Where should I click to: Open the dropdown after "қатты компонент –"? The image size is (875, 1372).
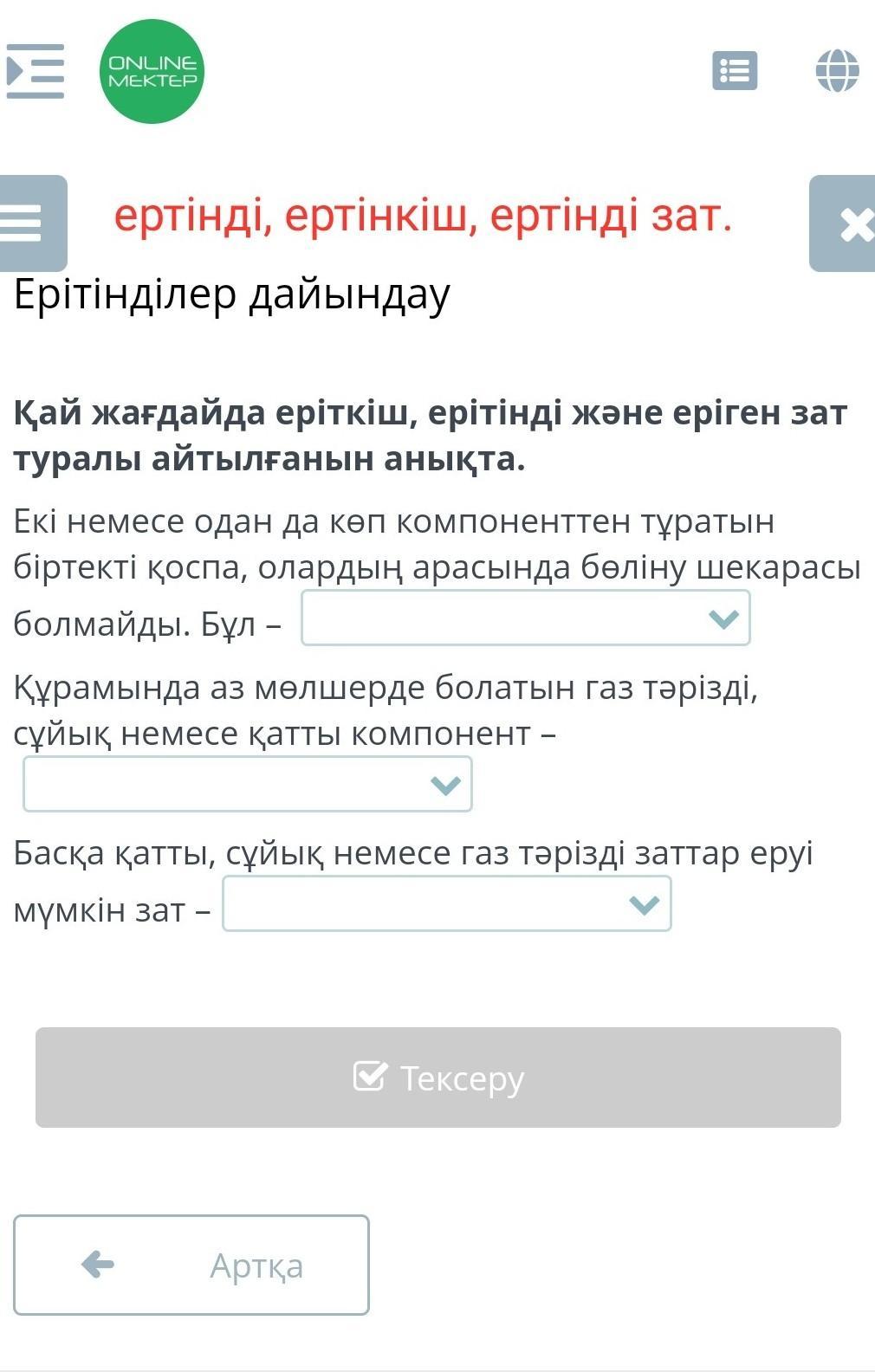pyautogui.click(x=247, y=785)
